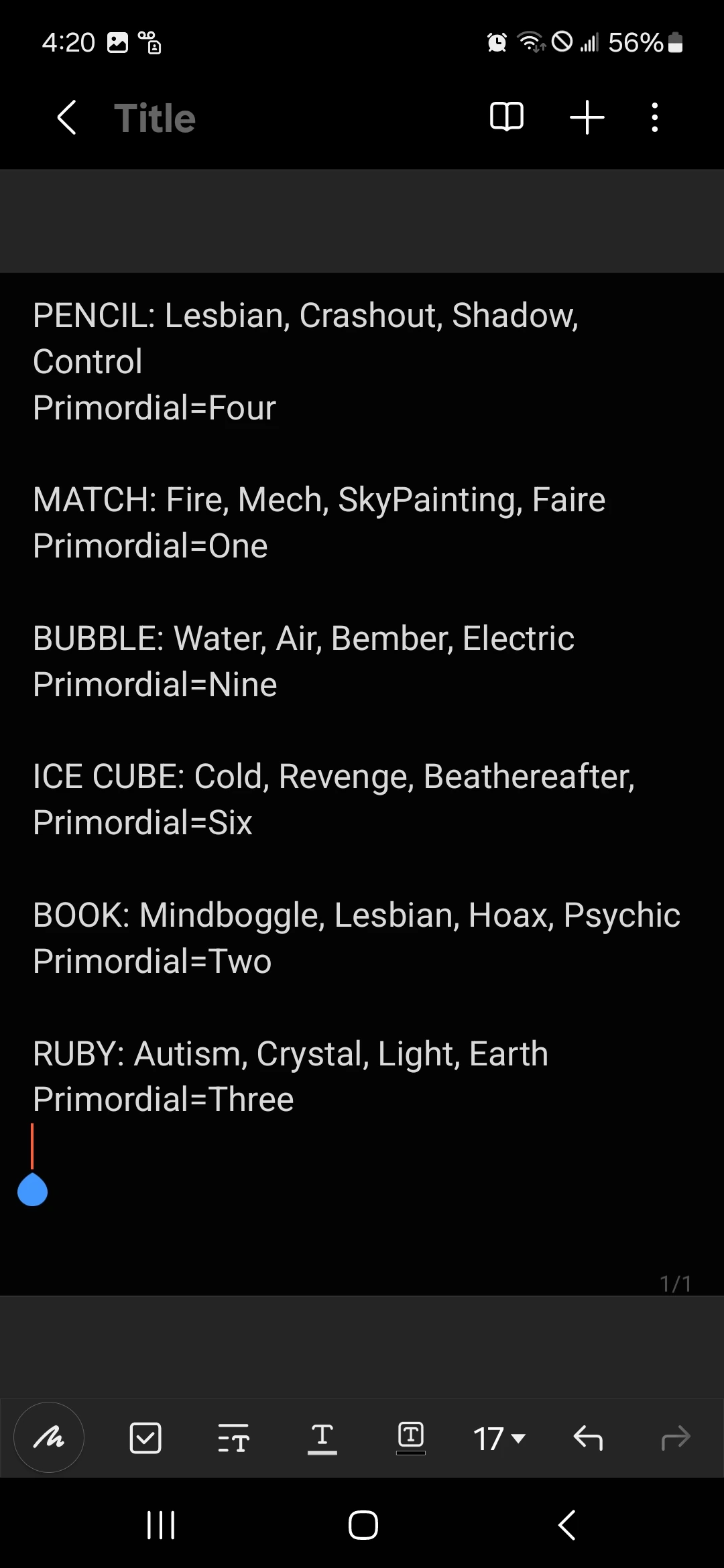Tap the Title field to name note
The width and height of the screenshot is (724, 1568).
point(154,117)
